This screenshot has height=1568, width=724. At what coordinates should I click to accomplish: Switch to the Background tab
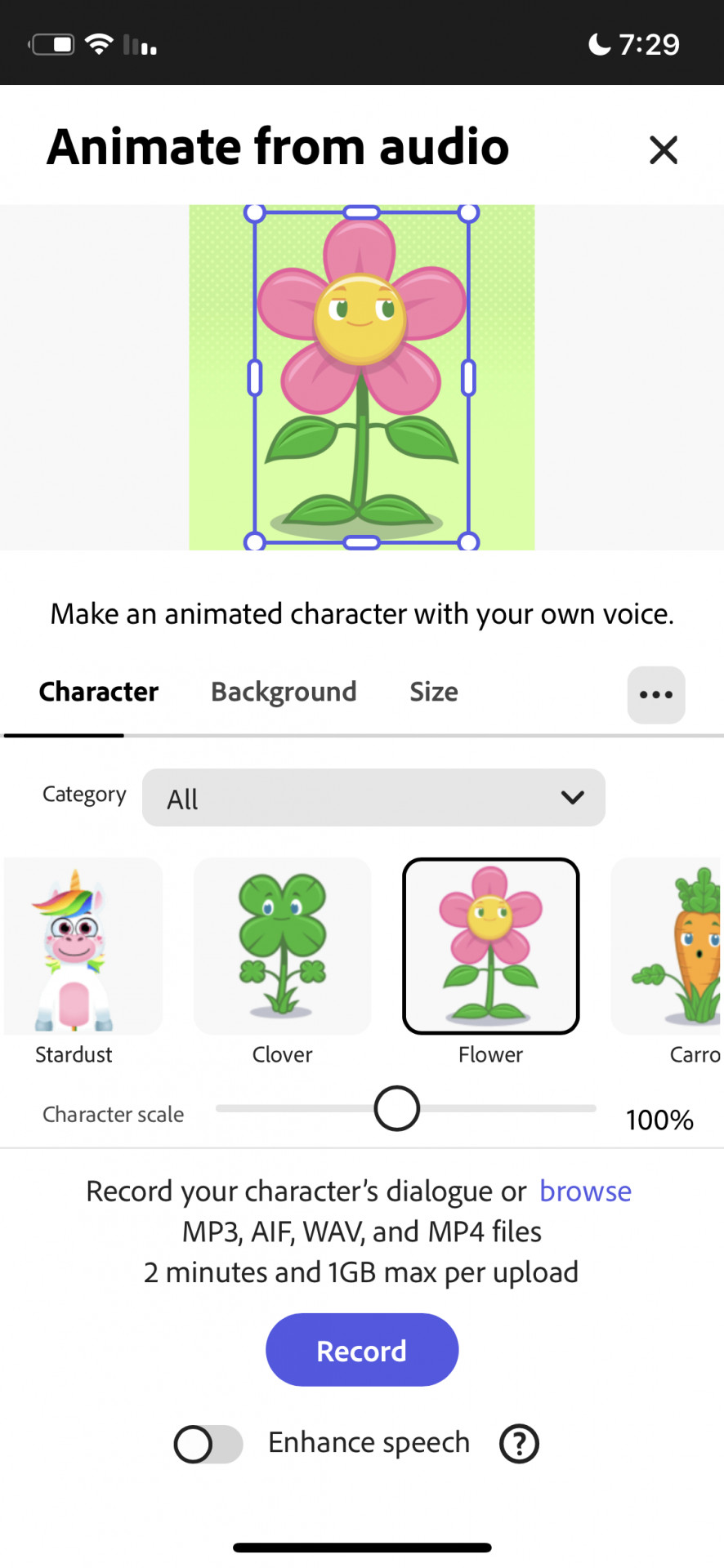284,692
